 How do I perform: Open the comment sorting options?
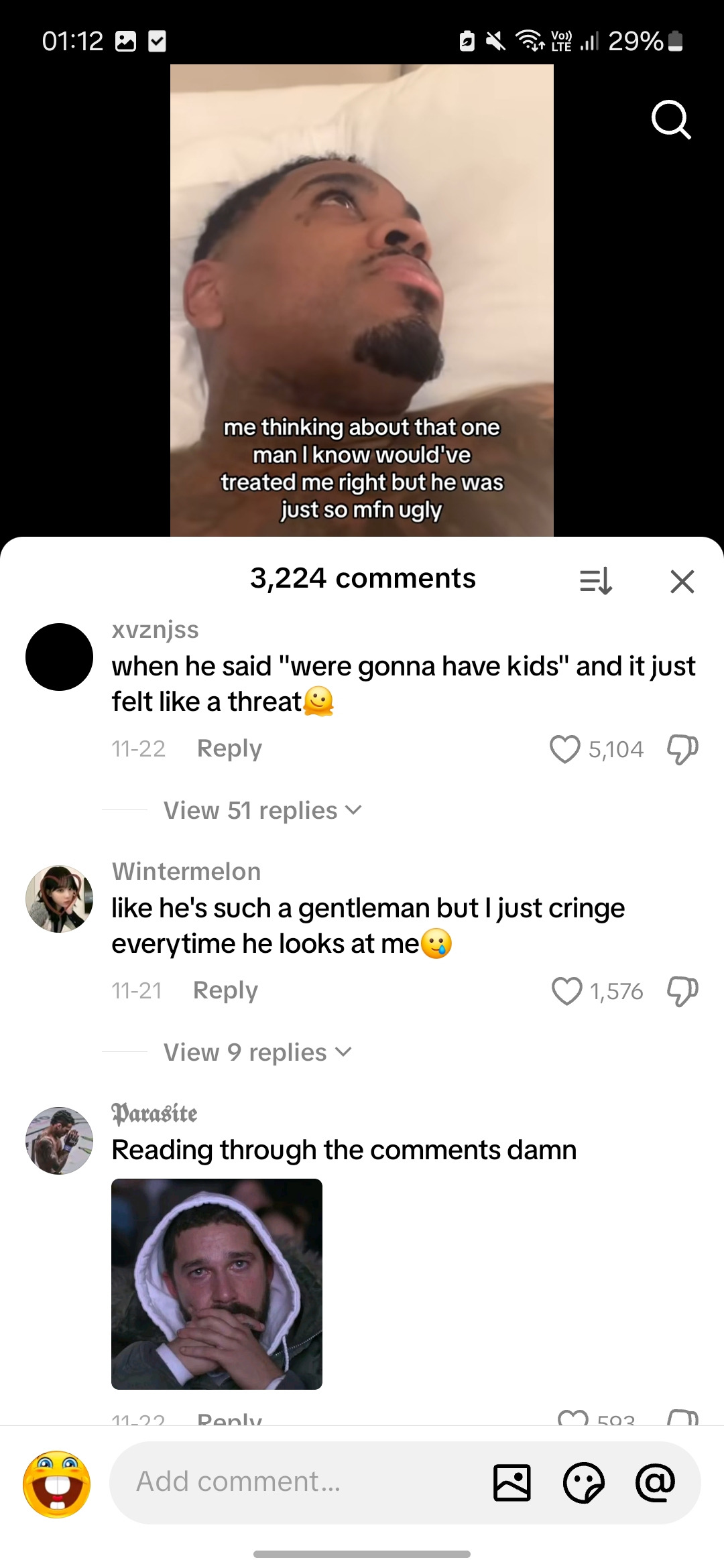(596, 582)
